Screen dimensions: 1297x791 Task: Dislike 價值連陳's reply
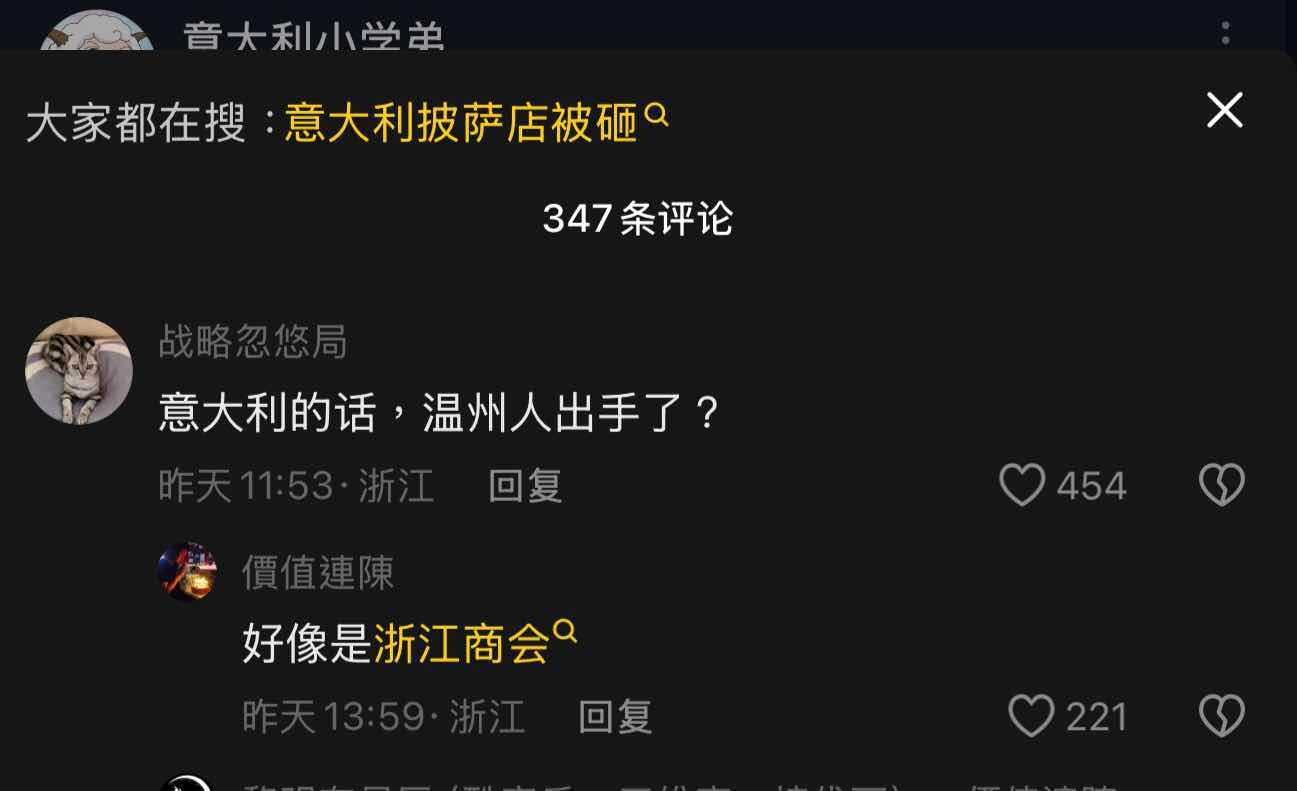1221,716
